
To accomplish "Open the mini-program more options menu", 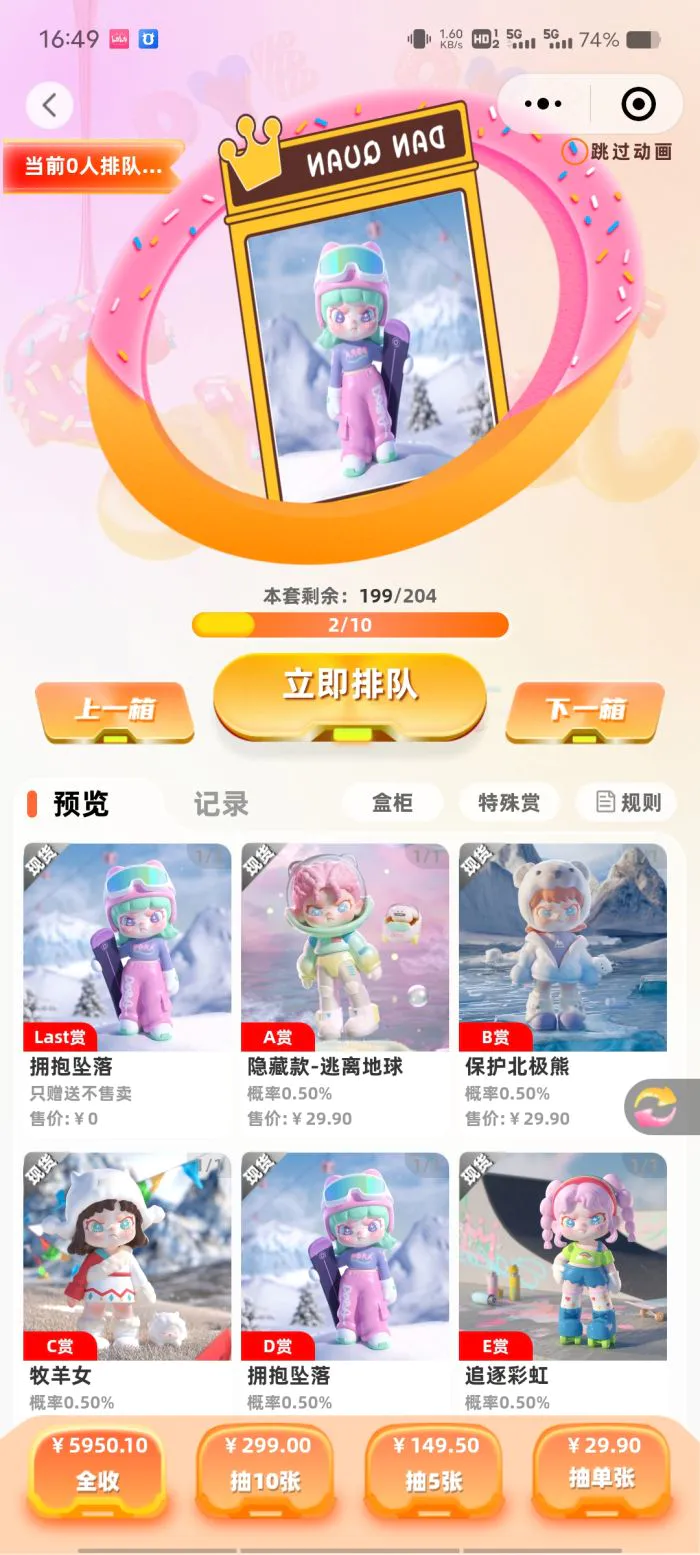I will pos(543,104).
